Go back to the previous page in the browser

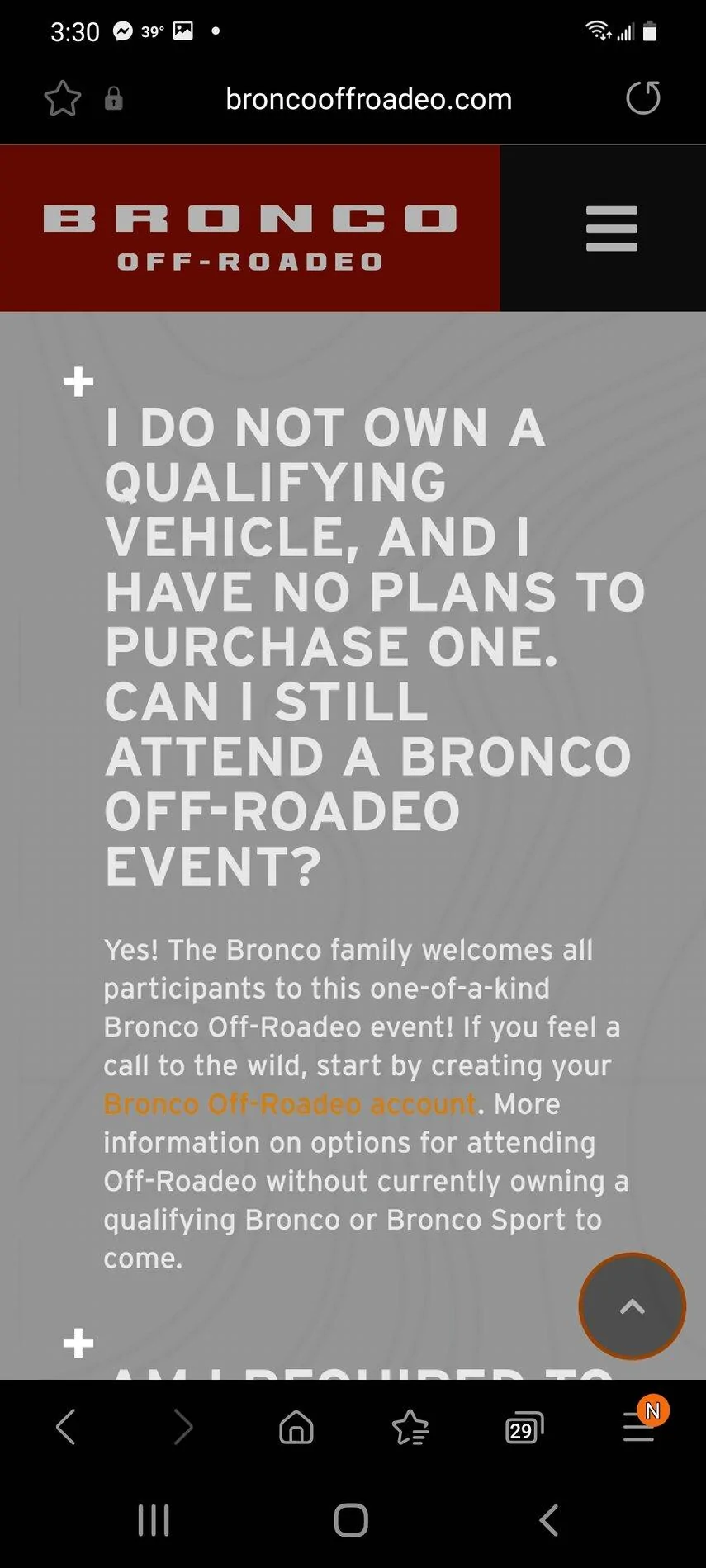(x=66, y=1427)
